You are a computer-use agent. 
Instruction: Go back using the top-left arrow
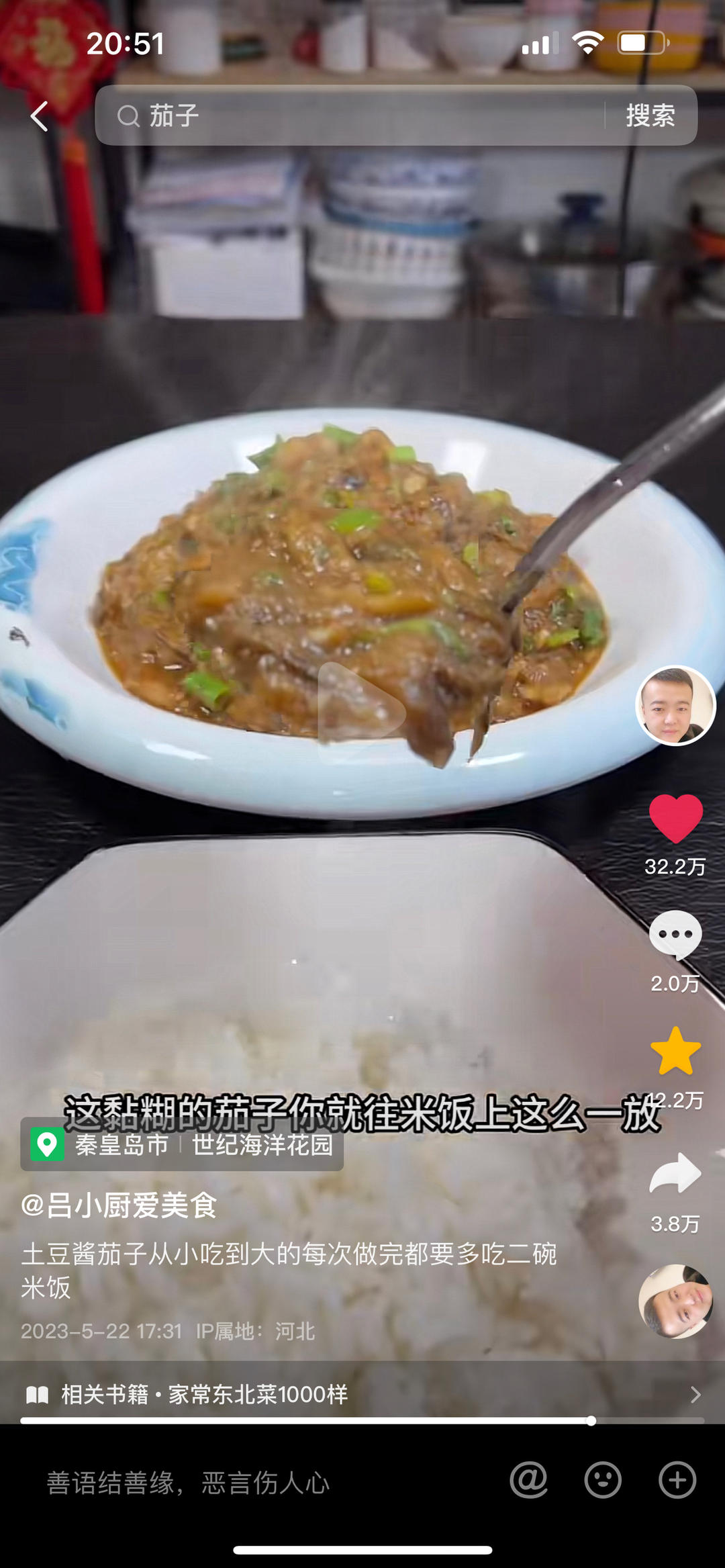40,116
